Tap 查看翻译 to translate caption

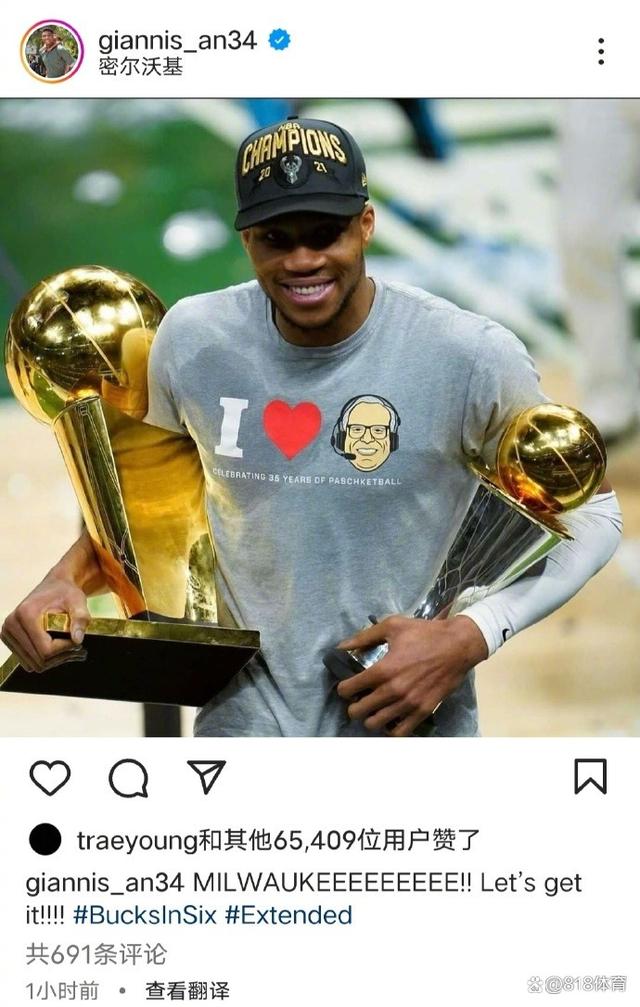click(187, 991)
